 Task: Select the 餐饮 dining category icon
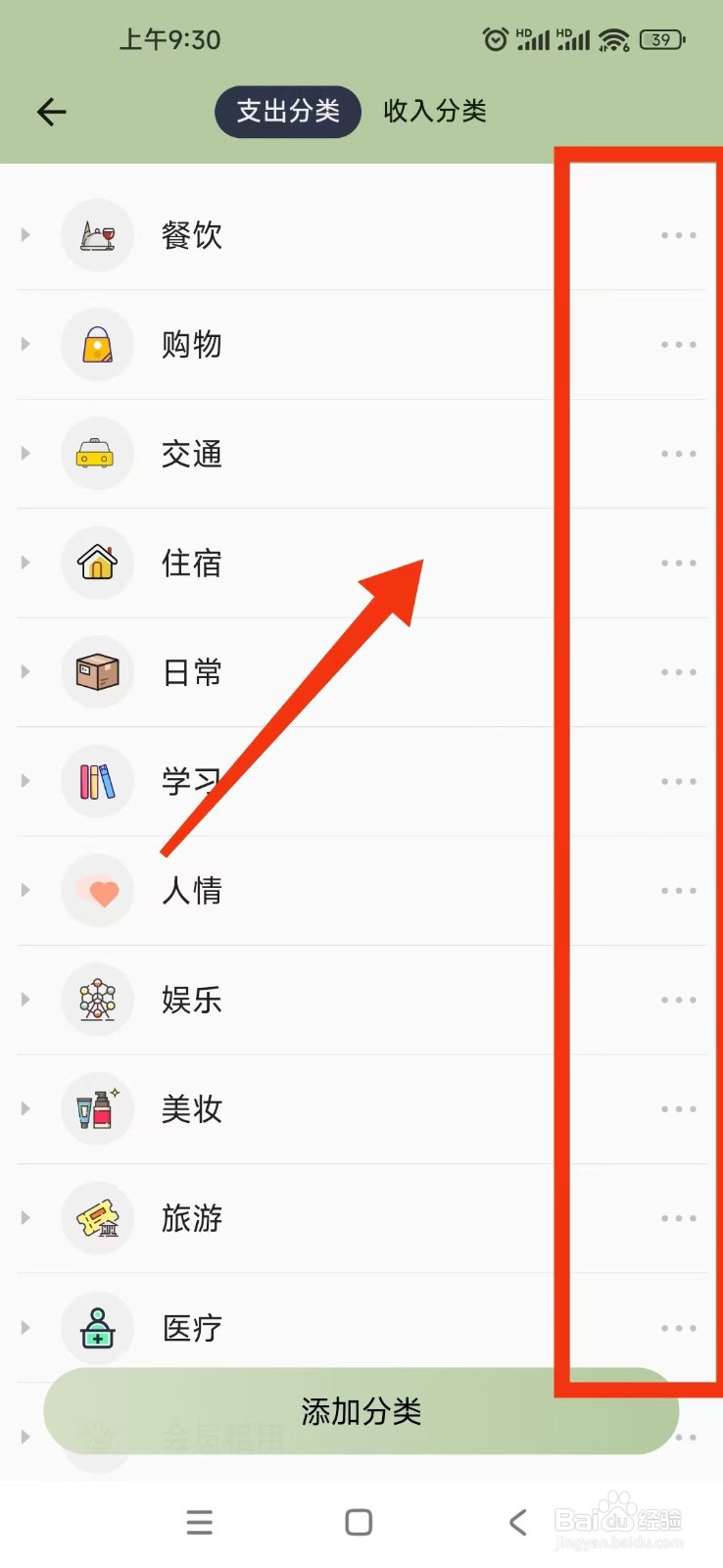pos(97,235)
